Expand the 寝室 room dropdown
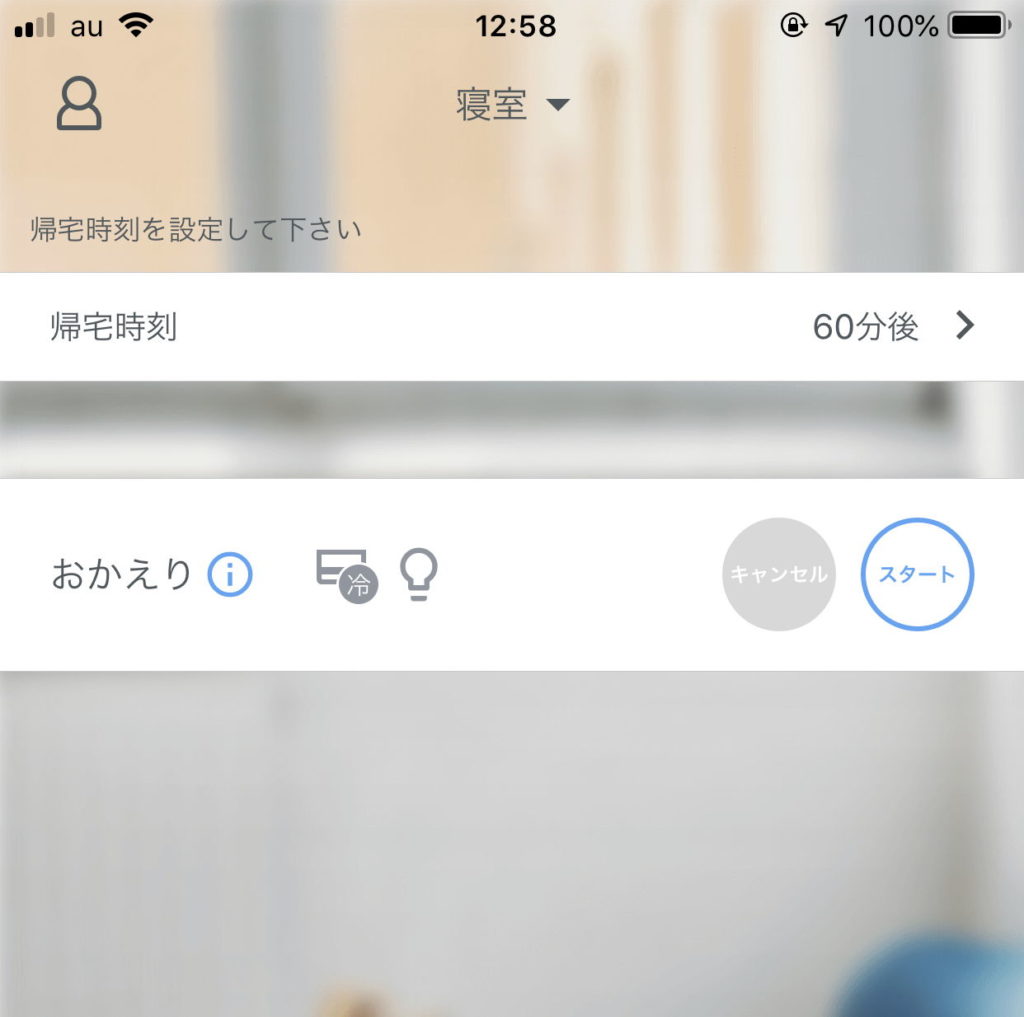This screenshot has height=1017, width=1024. pyautogui.click(x=512, y=105)
